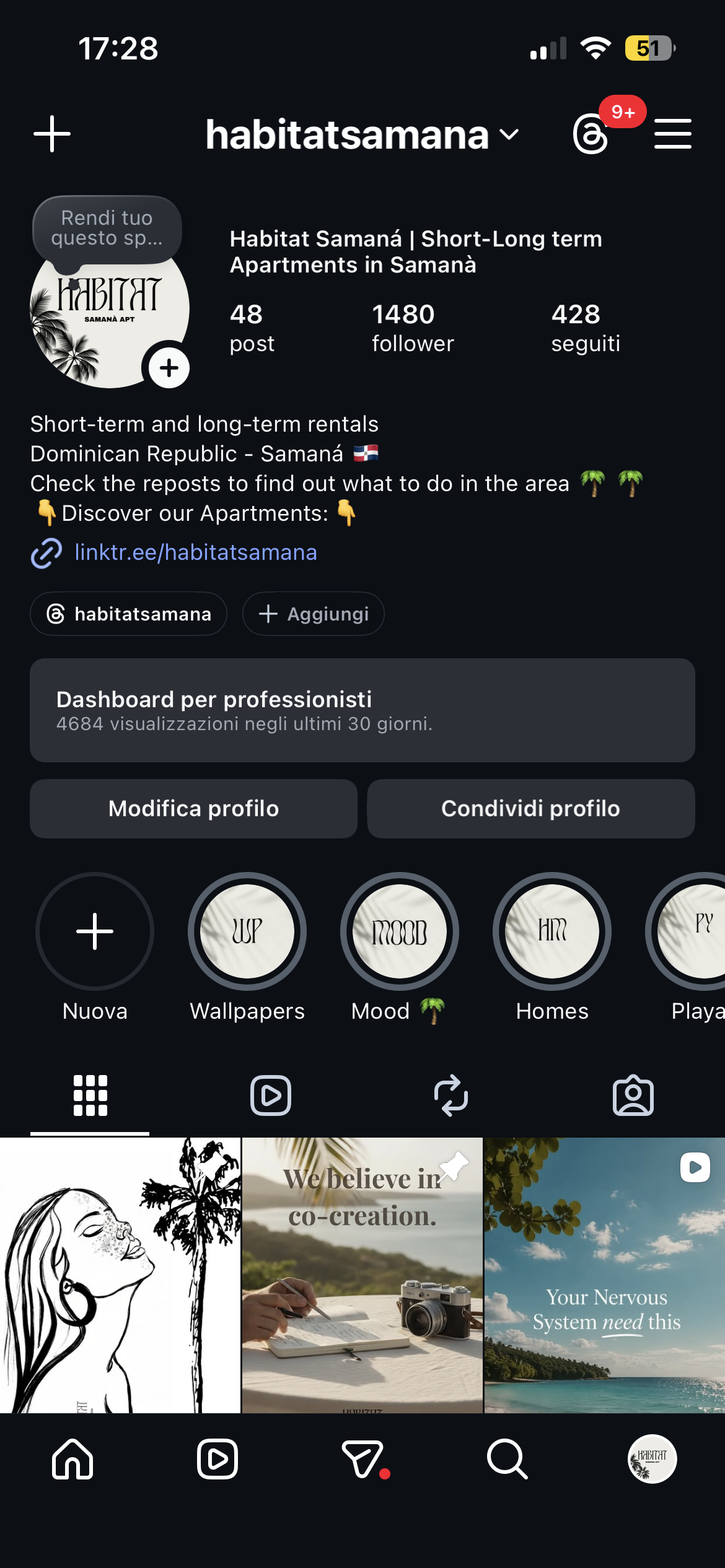Image resolution: width=725 pixels, height=1568 pixels.
Task: Tap Modifica profilo
Action: (193, 808)
